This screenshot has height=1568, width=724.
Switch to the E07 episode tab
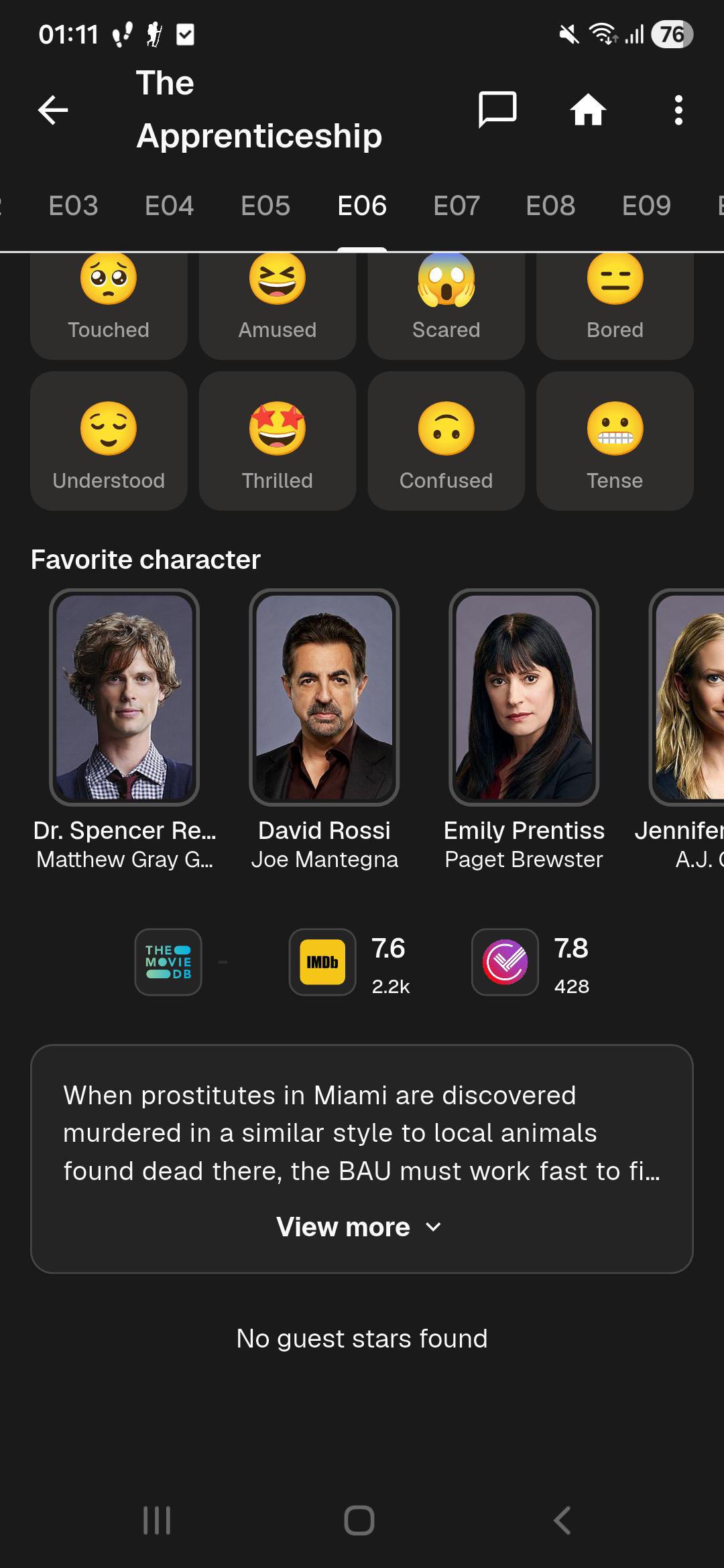[x=457, y=206]
